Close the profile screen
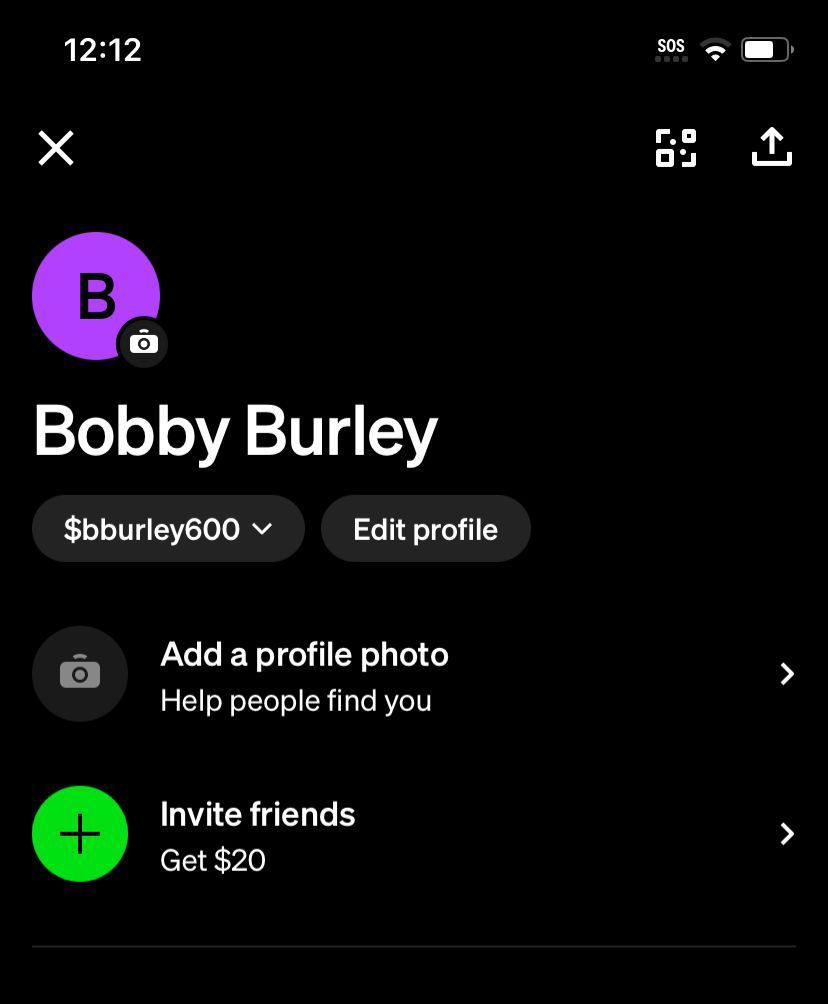Viewport: 828px width, 1004px height. tap(56, 148)
